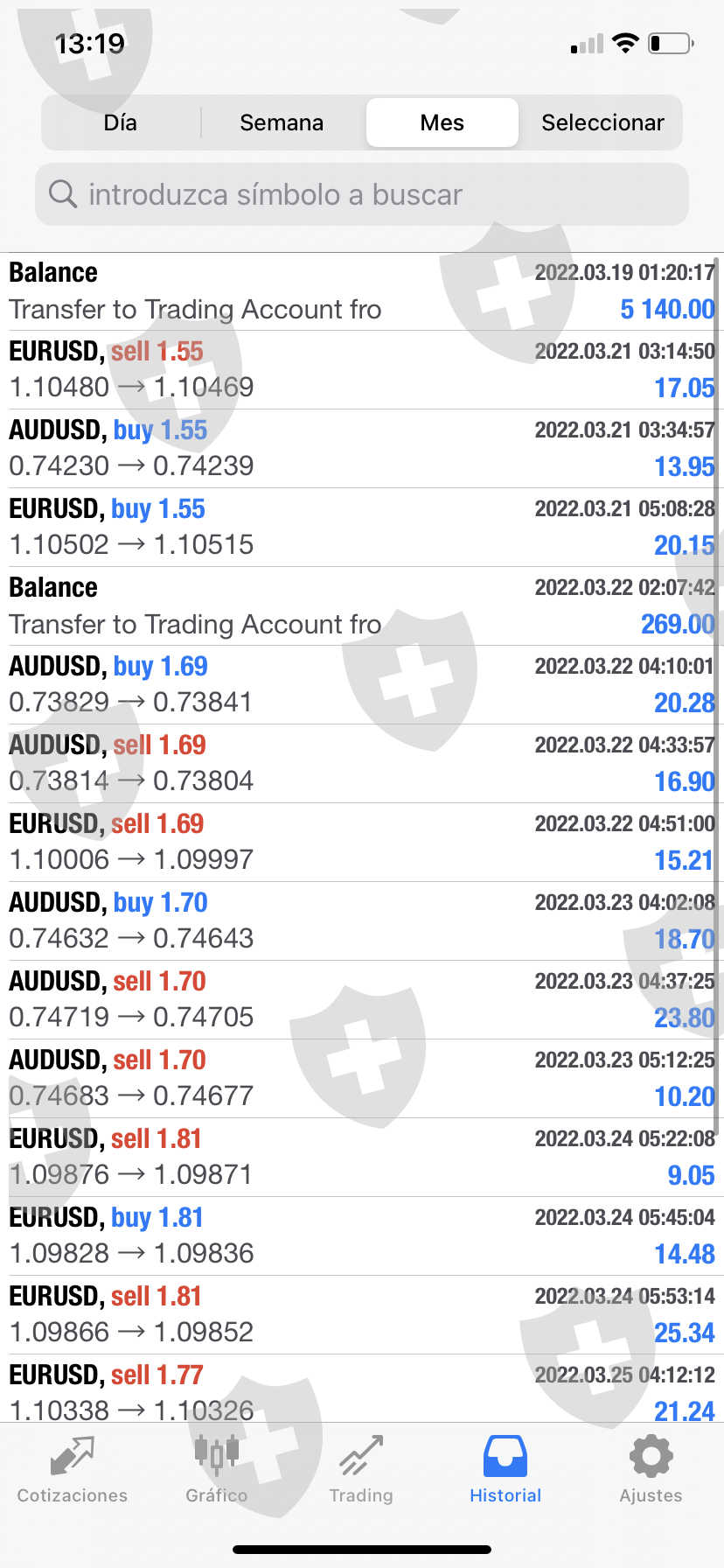724x1568 pixels.
Task: Expand the EURUSD buy 1.55 trade row
Action: pos(362,528)
